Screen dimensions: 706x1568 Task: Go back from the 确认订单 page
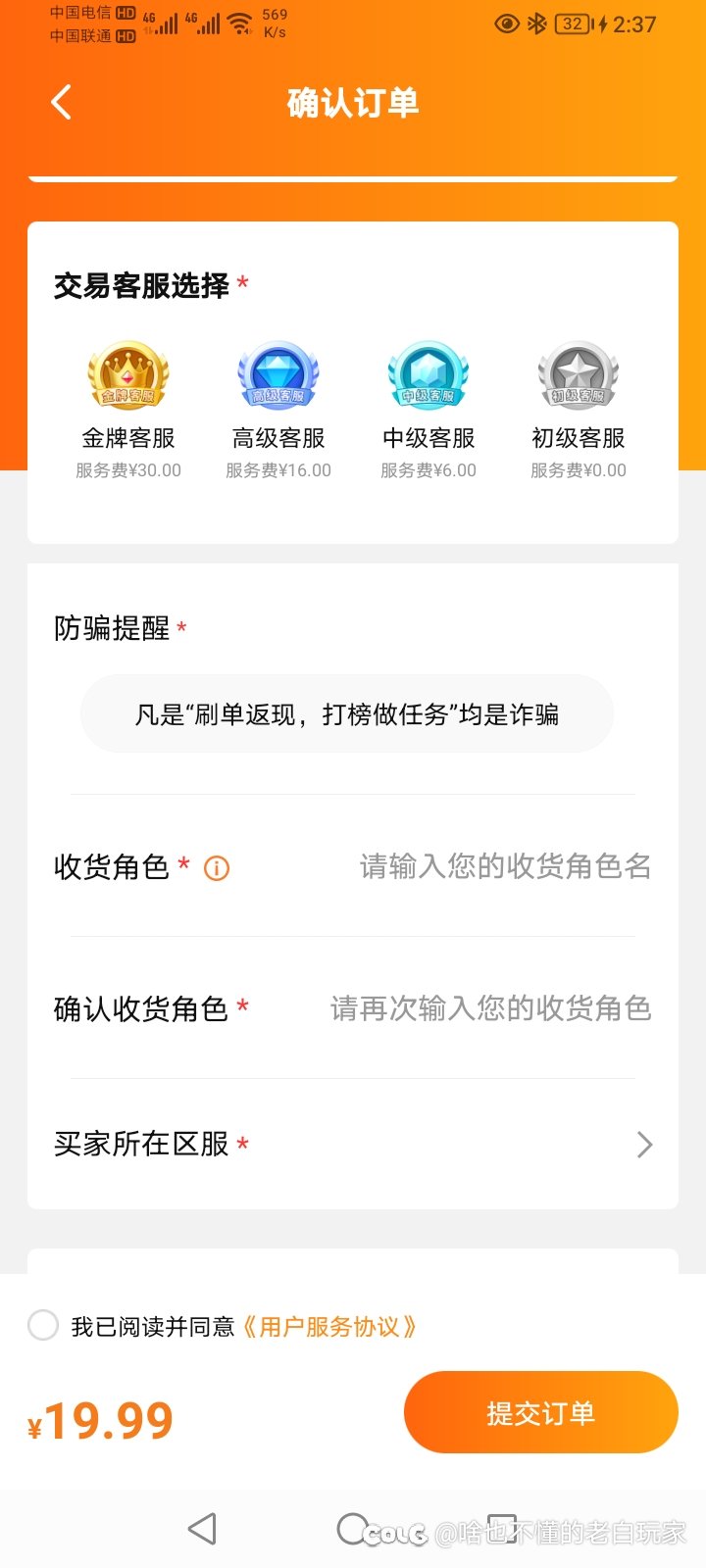click(61, 102)
